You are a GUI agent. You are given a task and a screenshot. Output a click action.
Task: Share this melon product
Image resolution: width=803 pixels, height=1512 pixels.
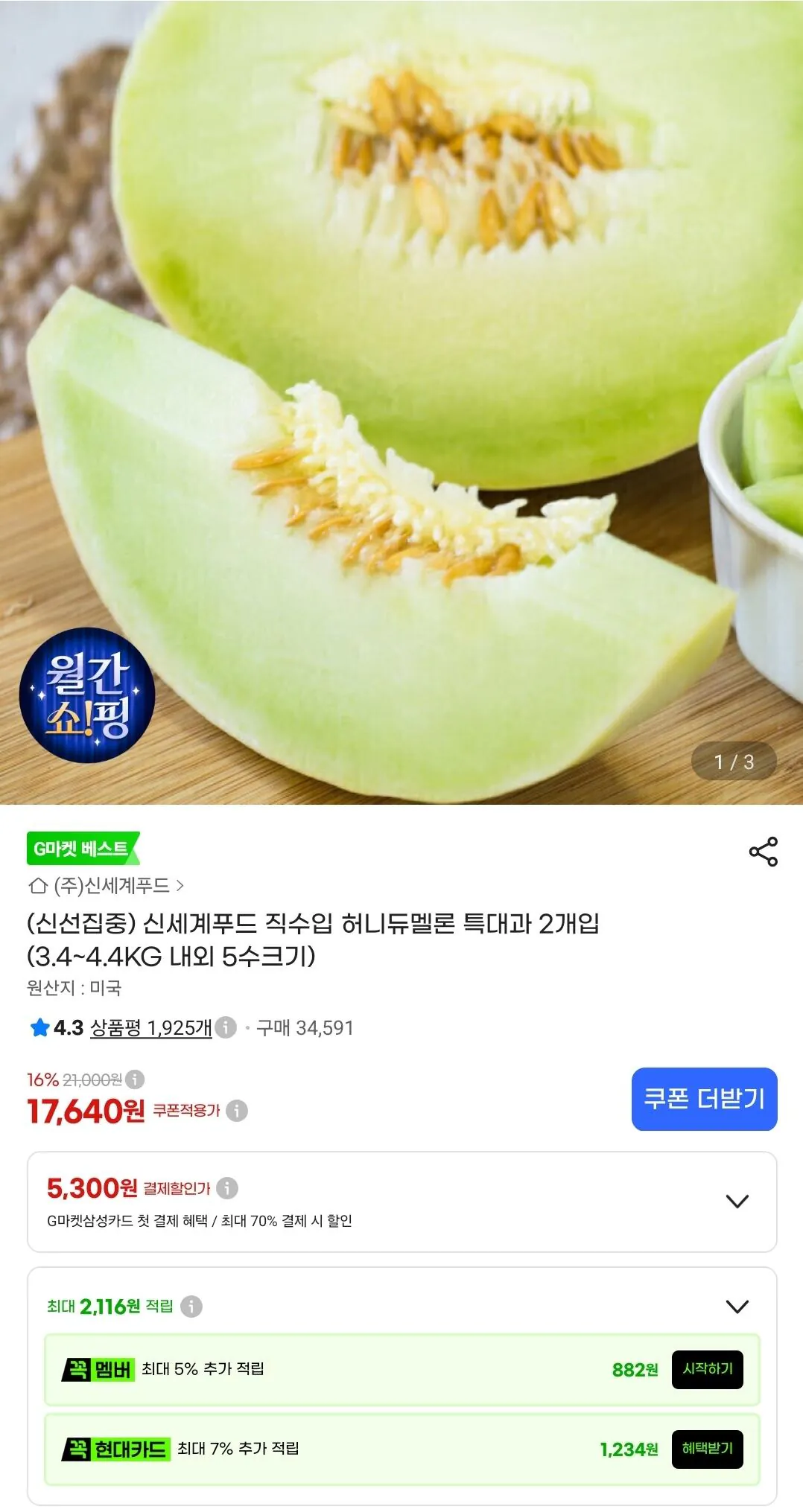pos(763,852)
